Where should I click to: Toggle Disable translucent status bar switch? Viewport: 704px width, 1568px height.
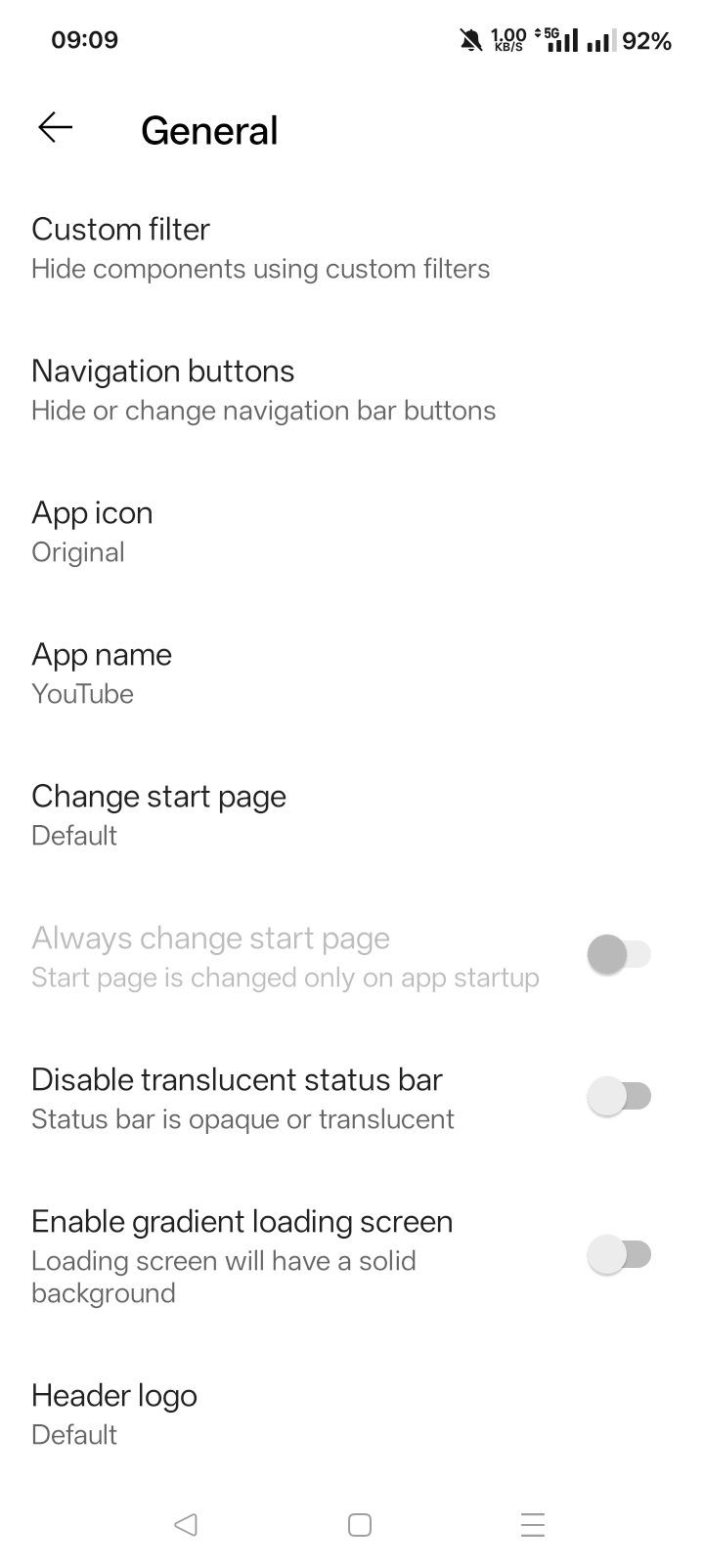[x=619, y=1096]
